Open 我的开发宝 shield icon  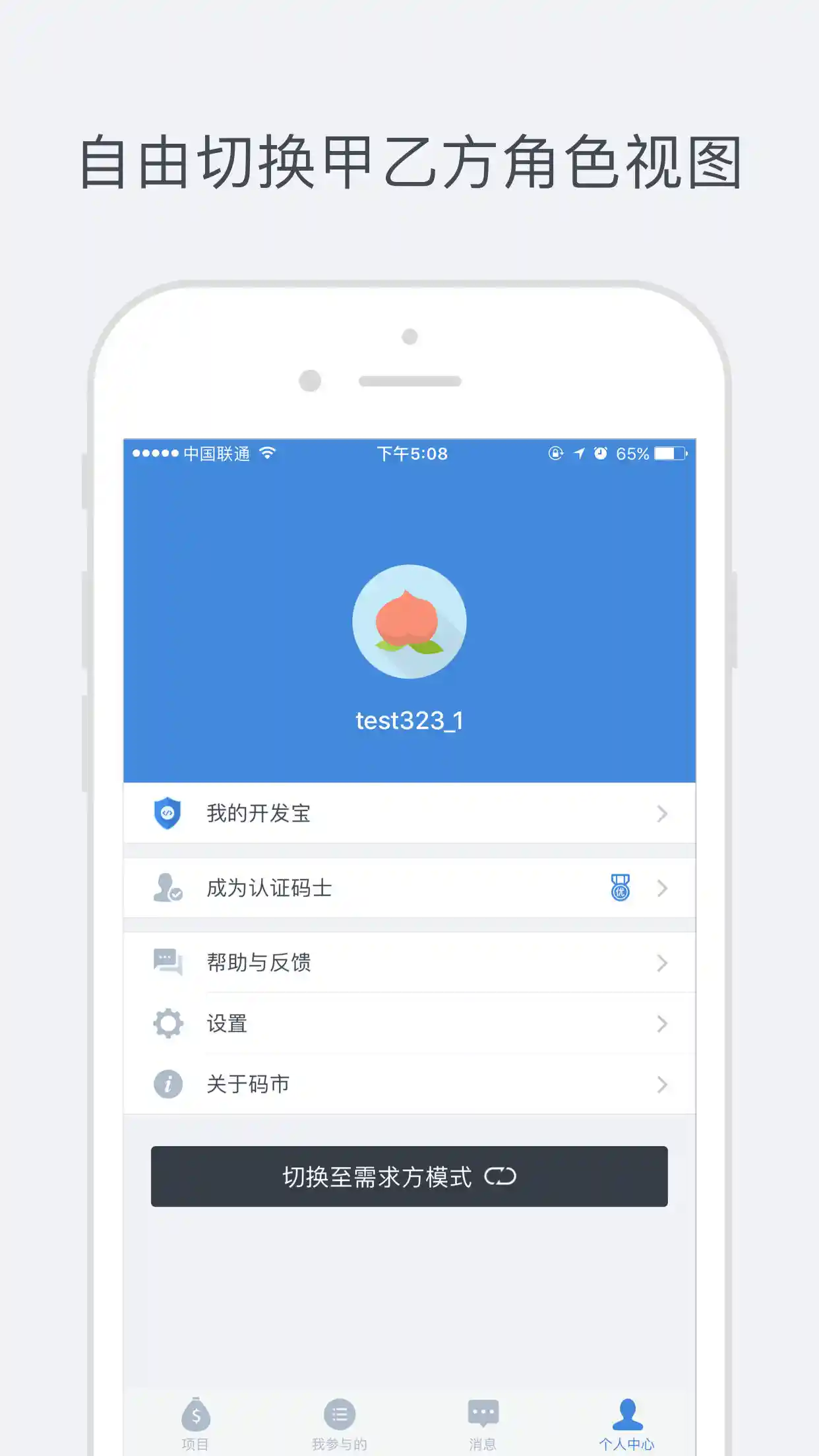[167, 814]
